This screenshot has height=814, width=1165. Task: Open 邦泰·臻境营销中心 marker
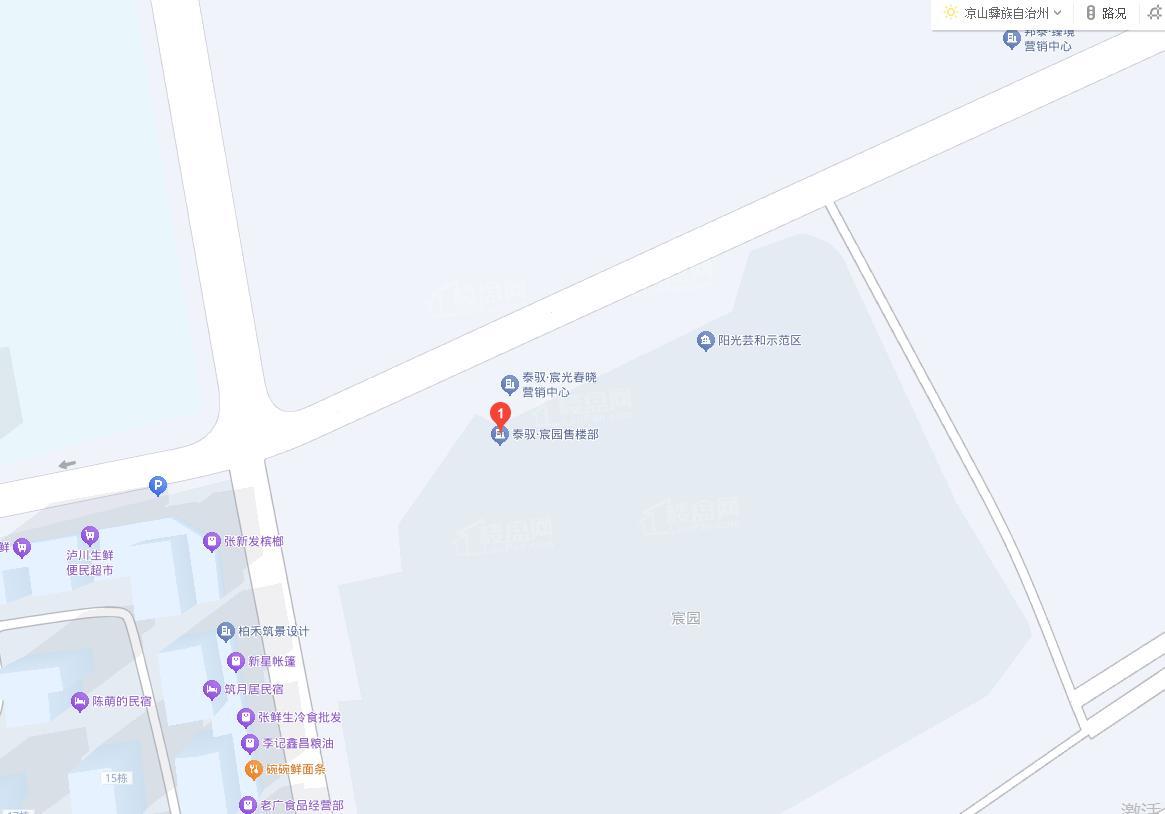coord(1011,39)
